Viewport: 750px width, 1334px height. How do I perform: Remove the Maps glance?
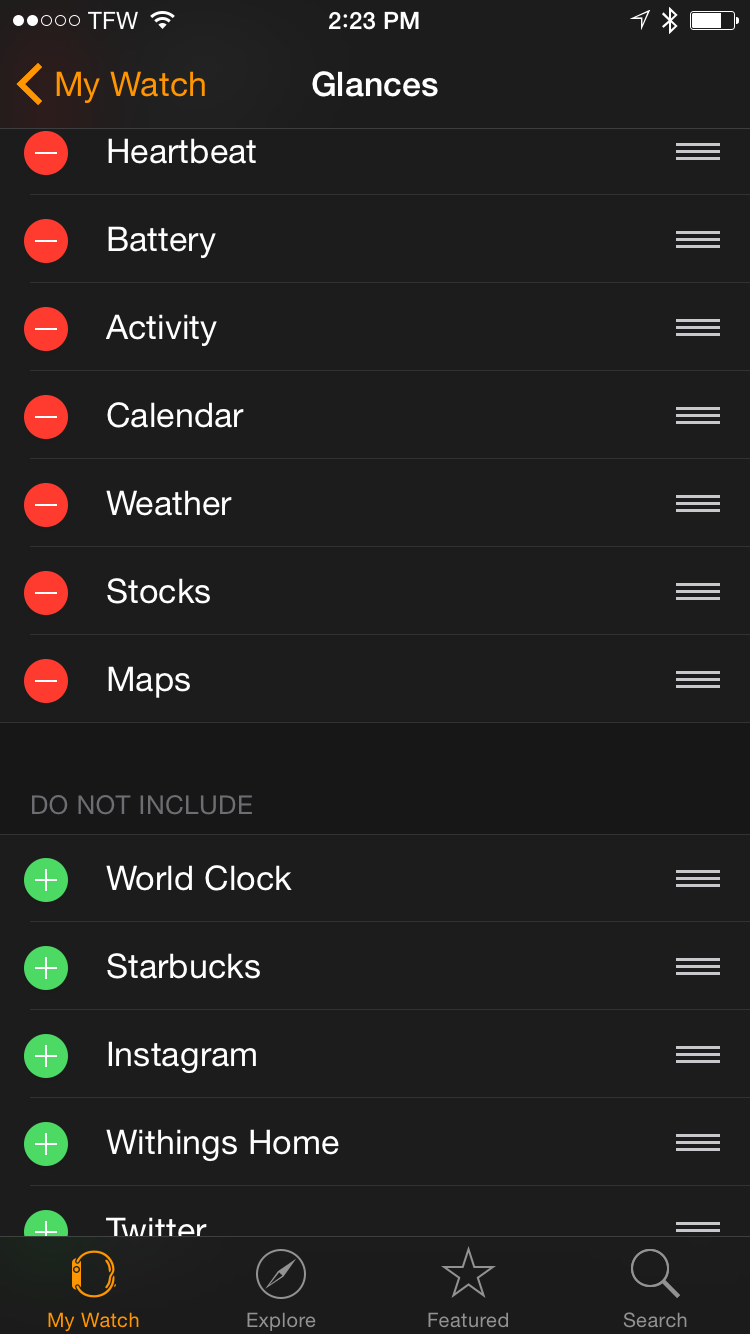click(46, 680)
